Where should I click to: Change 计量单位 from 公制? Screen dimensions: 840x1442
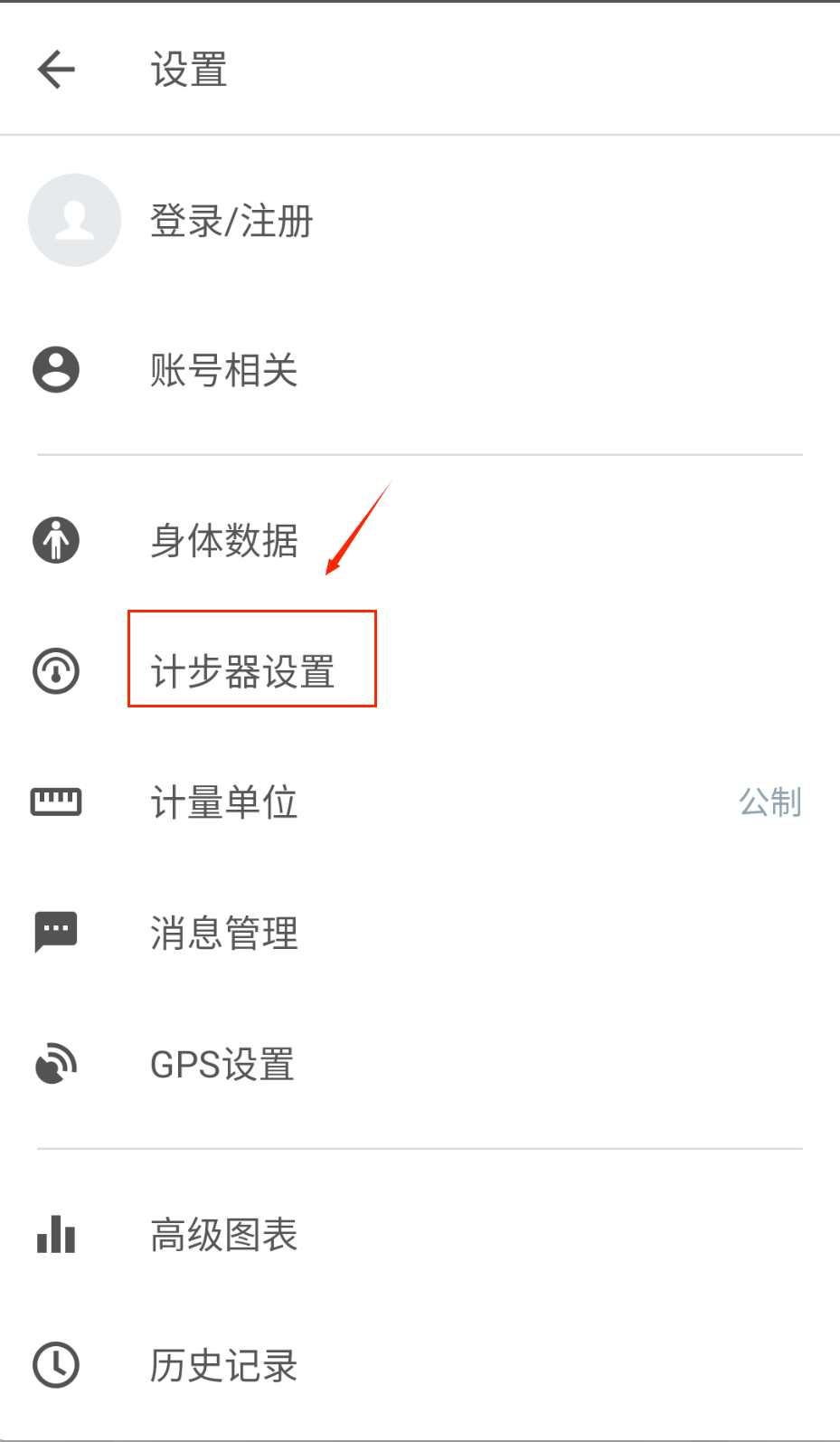(420, 802)
